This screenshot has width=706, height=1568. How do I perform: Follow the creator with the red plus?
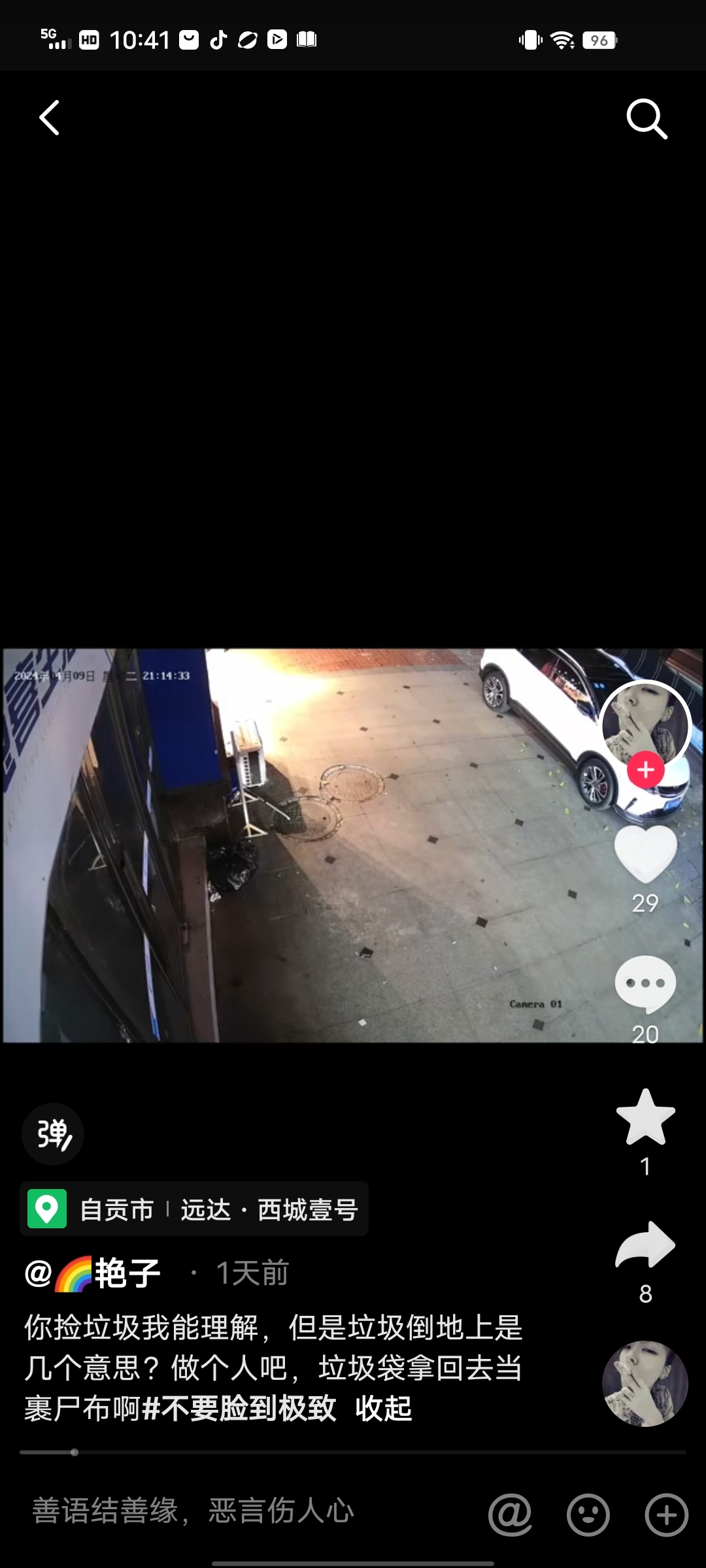[646, 770]
